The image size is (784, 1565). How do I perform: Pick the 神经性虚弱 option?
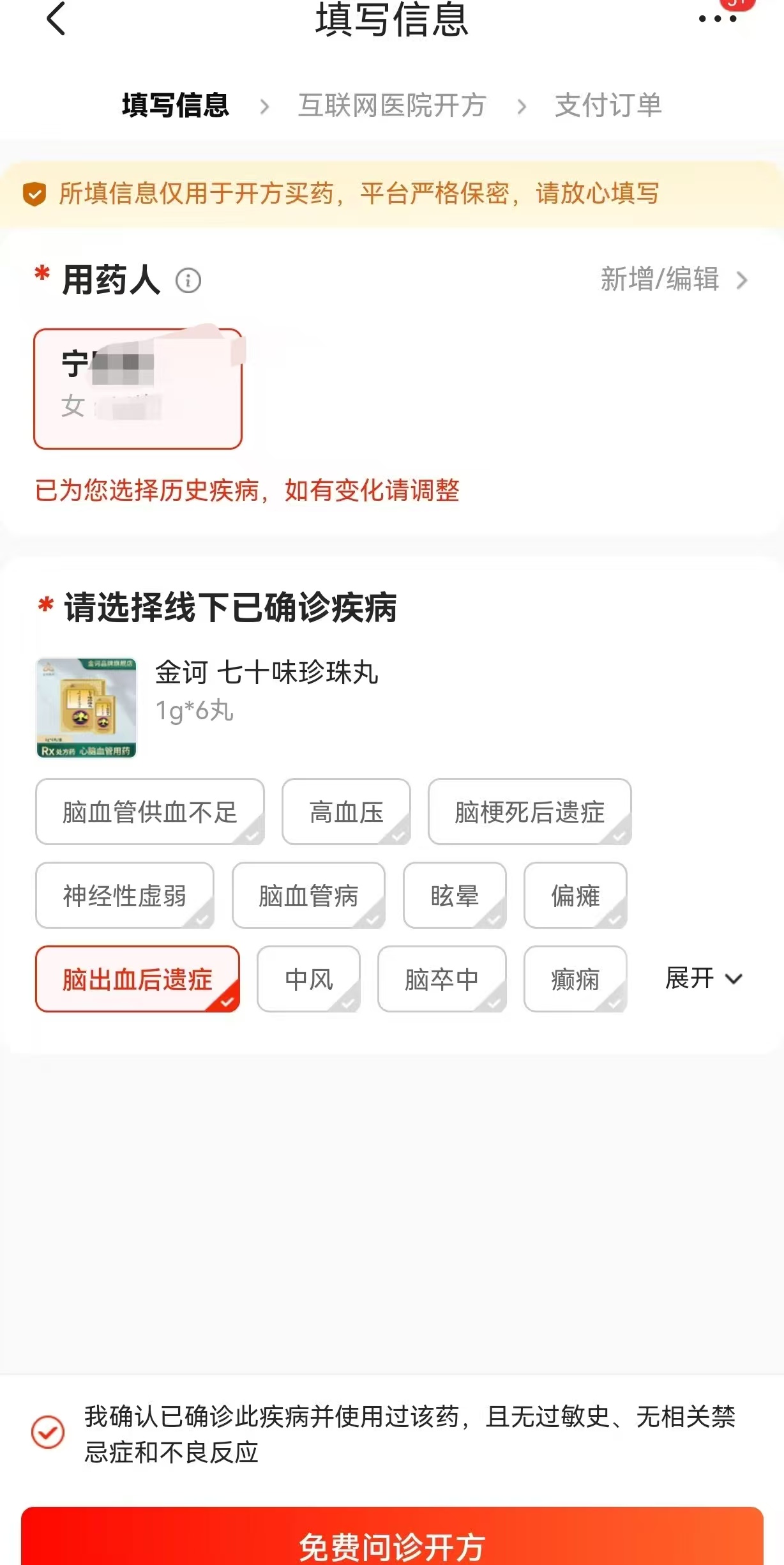[x=124, y=896]
